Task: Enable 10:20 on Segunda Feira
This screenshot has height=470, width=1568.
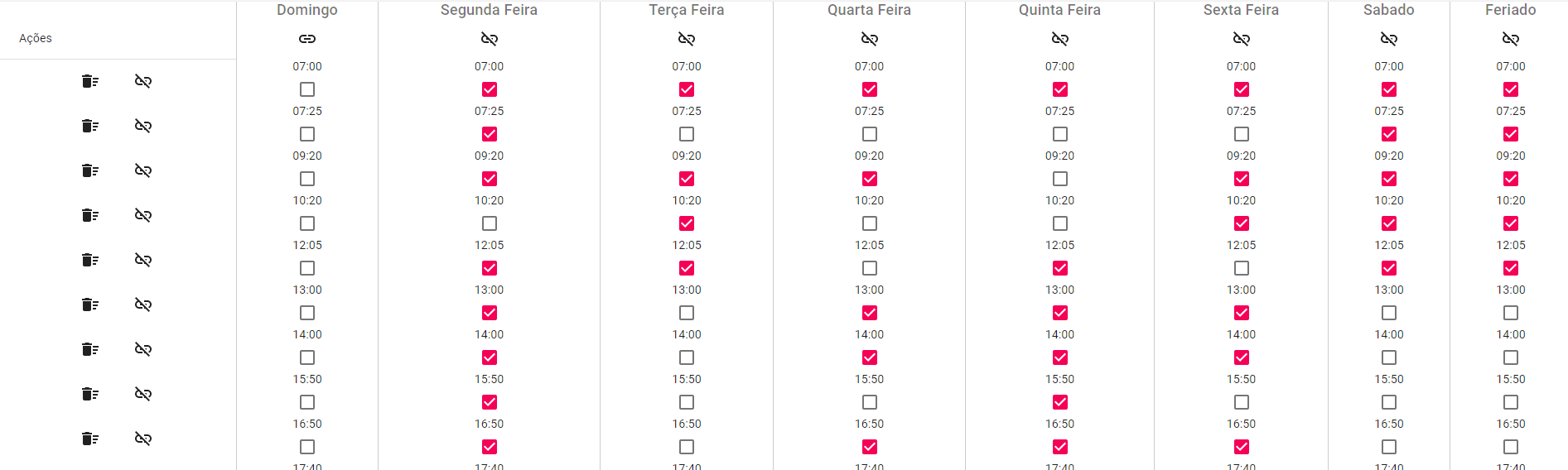Action: [x=490, y=223]
